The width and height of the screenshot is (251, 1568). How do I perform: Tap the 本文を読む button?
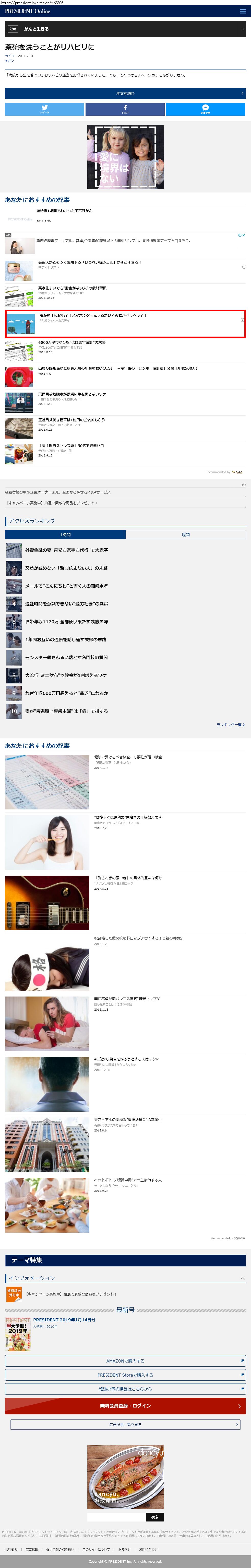[125, 93]
